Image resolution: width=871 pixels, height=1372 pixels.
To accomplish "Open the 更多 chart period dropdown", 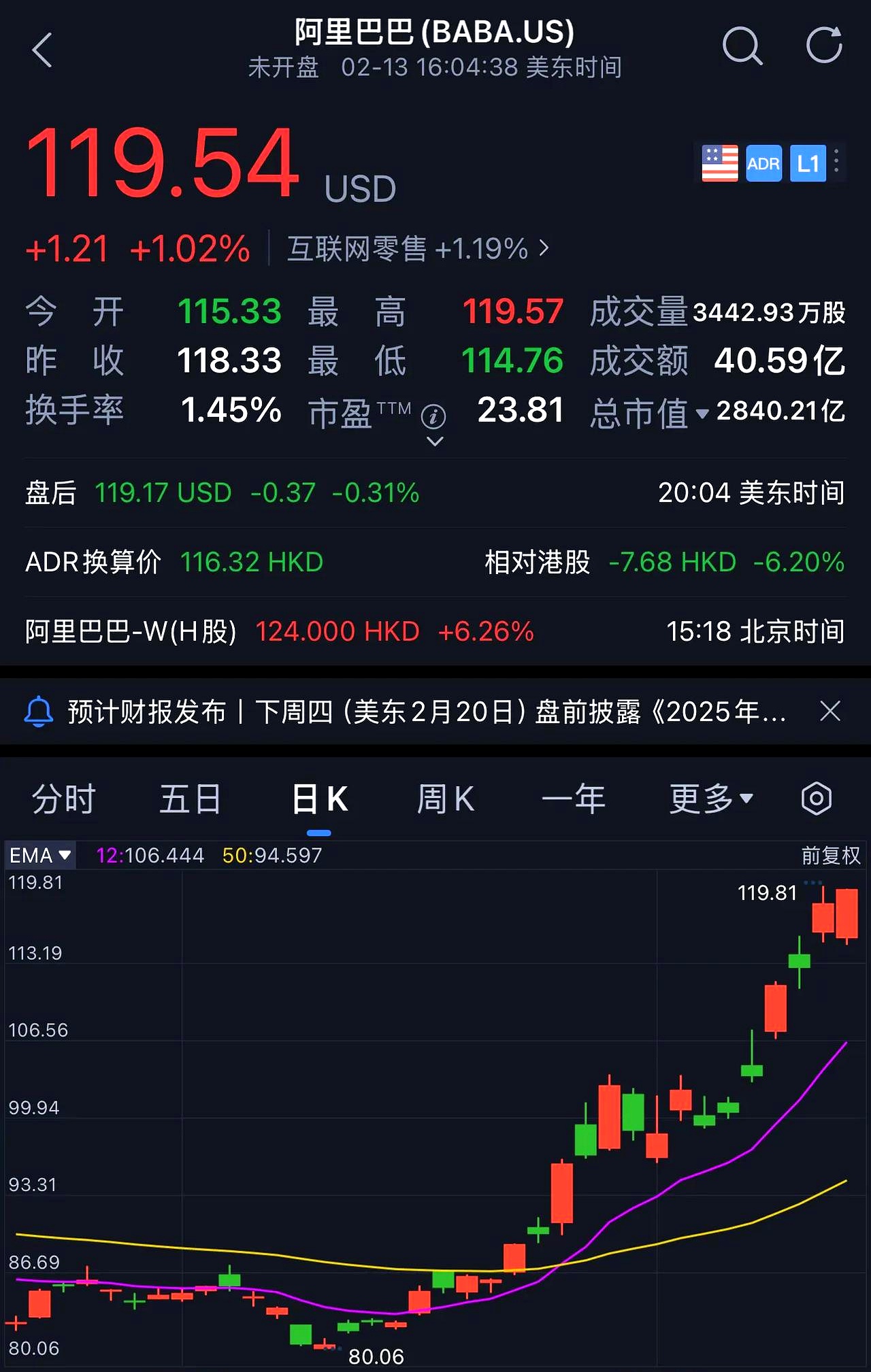I will pyautogui.click(x=710, y=799).
